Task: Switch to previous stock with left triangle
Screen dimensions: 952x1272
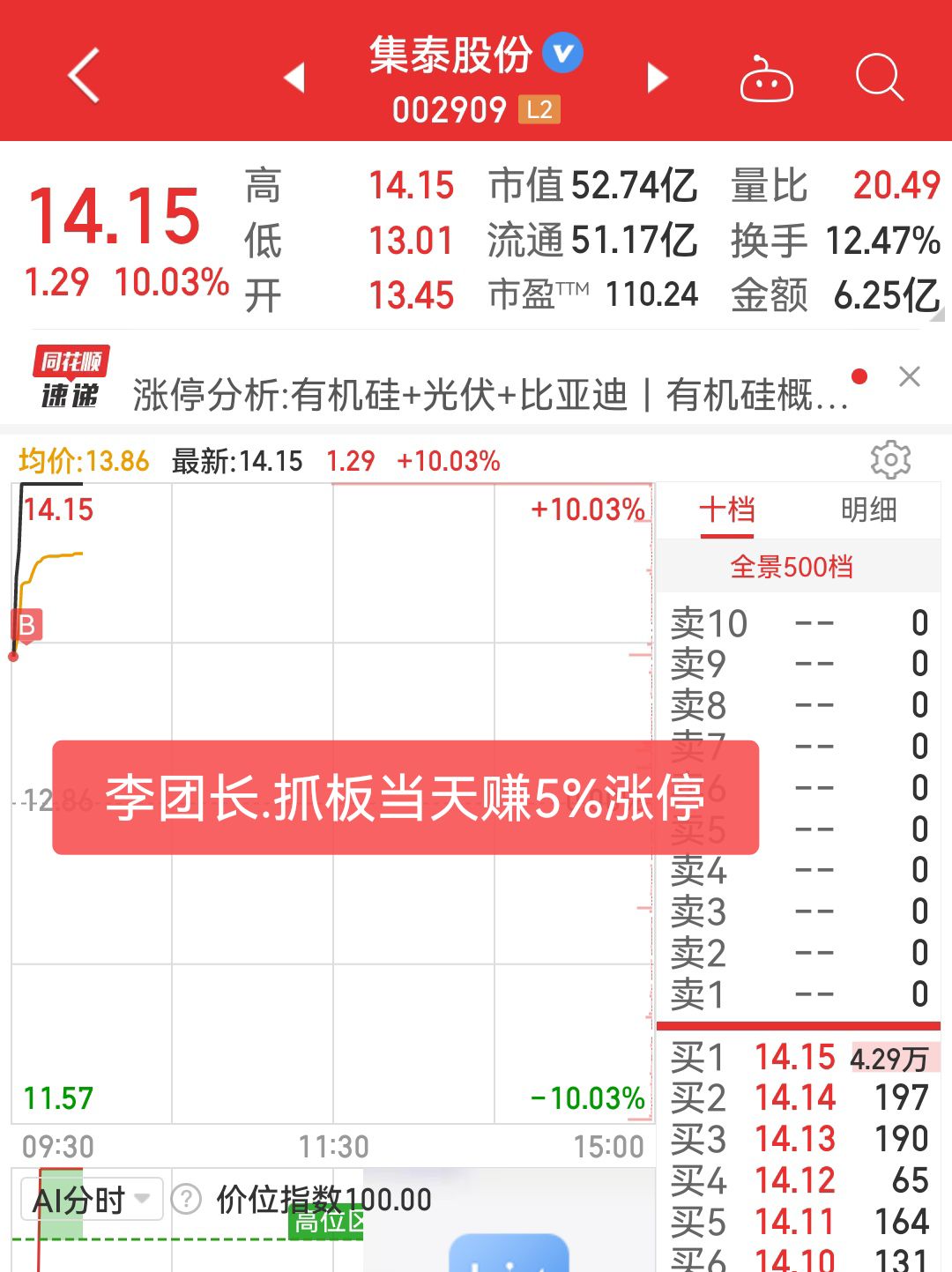Action: 294,78
